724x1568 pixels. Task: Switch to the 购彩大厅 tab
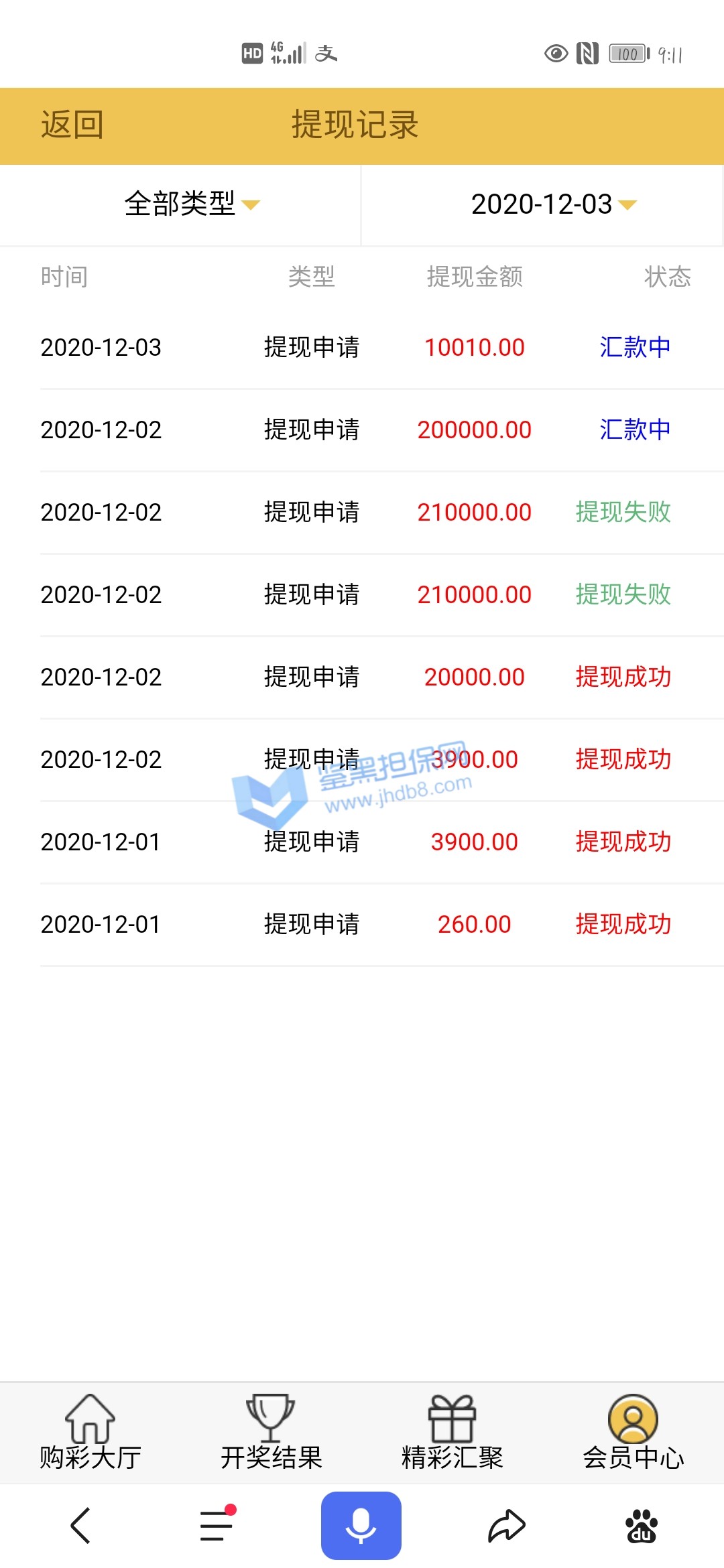pyautogui.click(x=90, y=1433)
